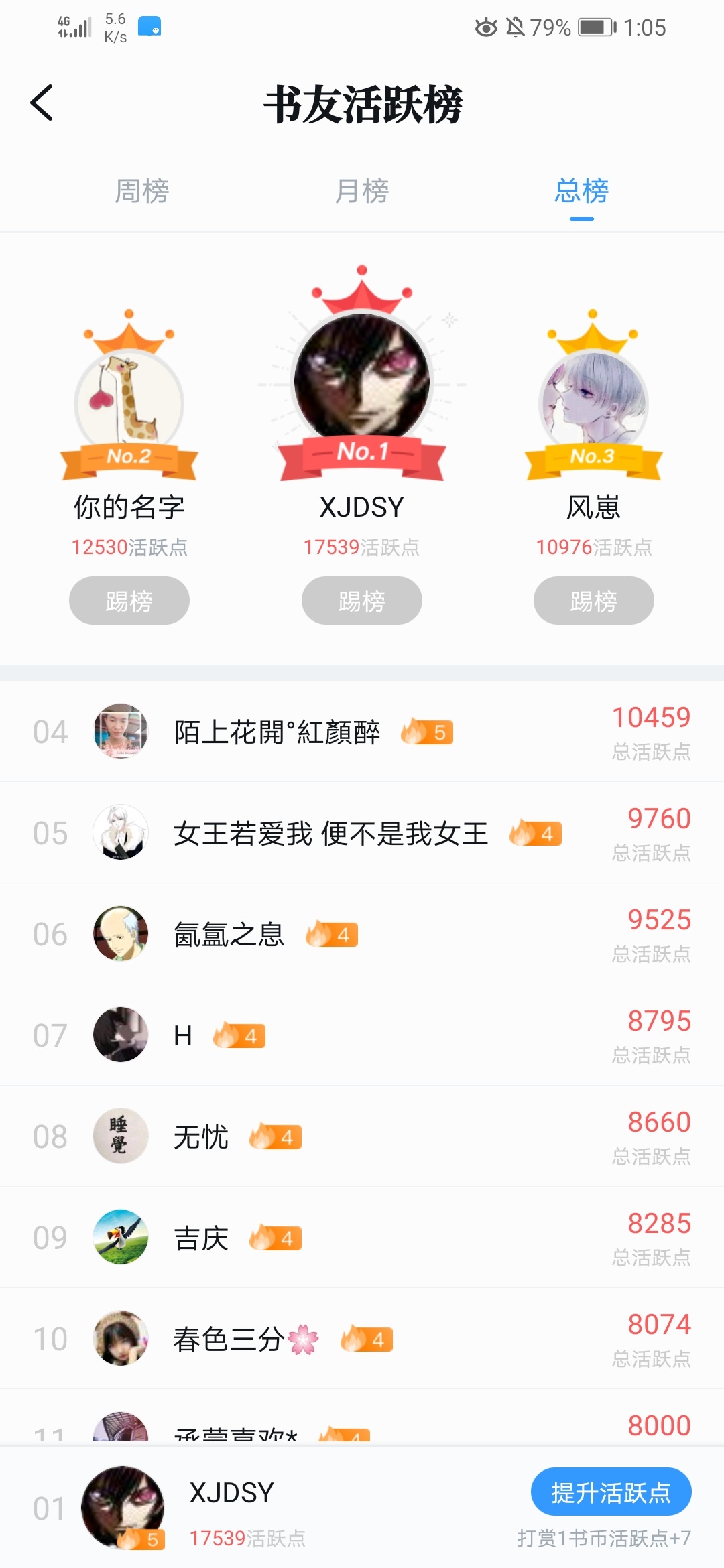Switch to the 月榜 tab

point(362,192)
